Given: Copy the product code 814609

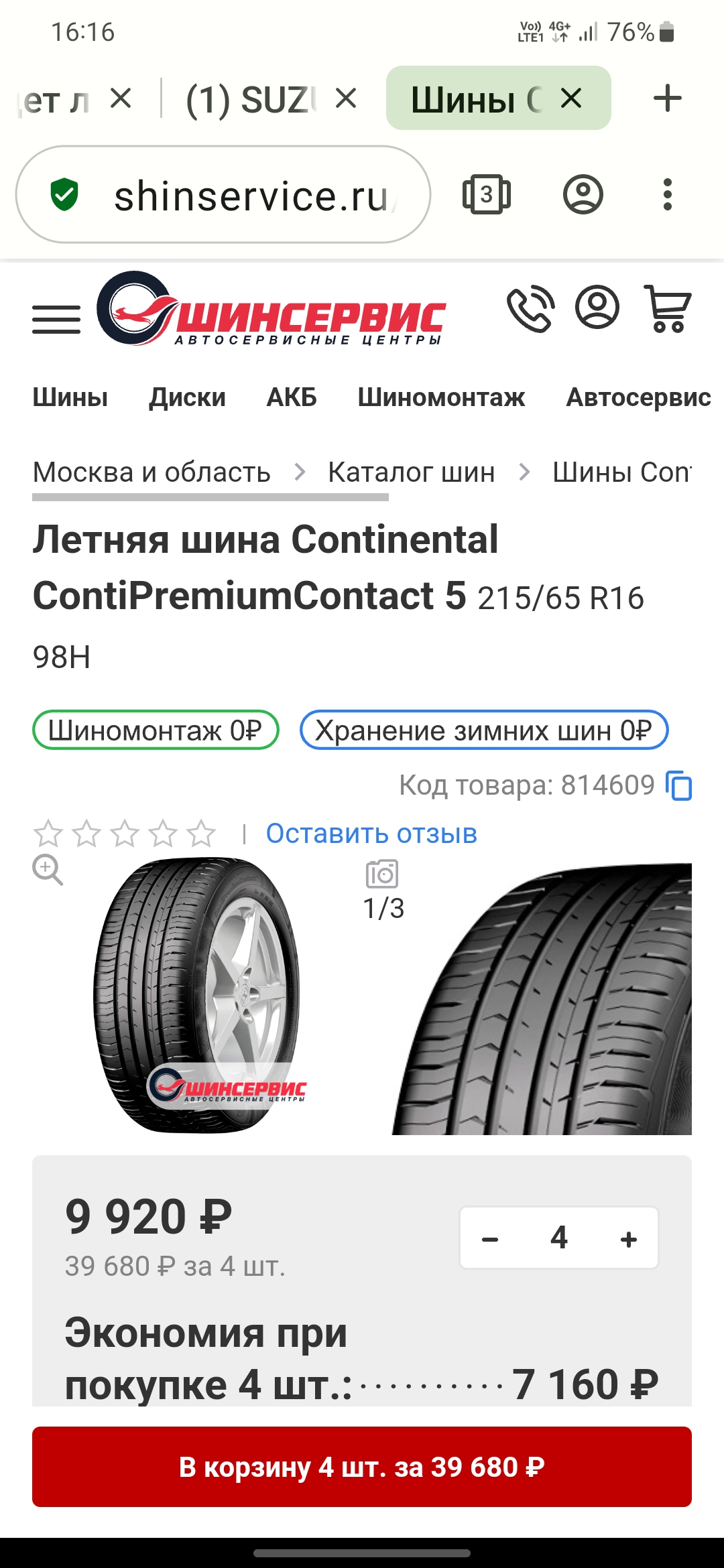Looking at the screenshot, I should [x=679, y=785].
